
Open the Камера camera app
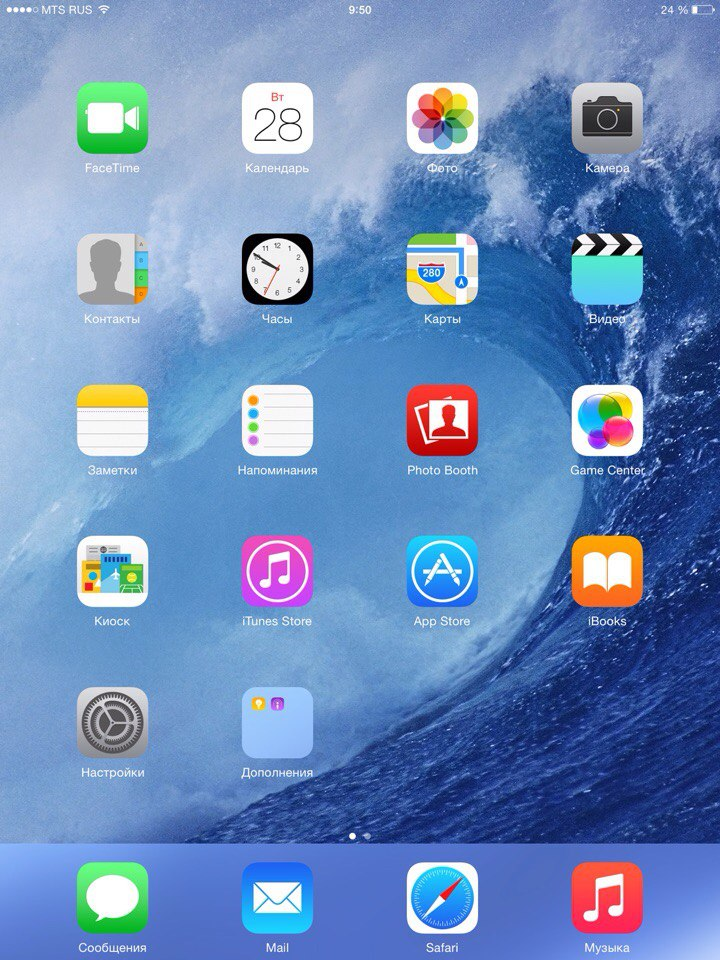pyautogui.click(x=607, y=118)
